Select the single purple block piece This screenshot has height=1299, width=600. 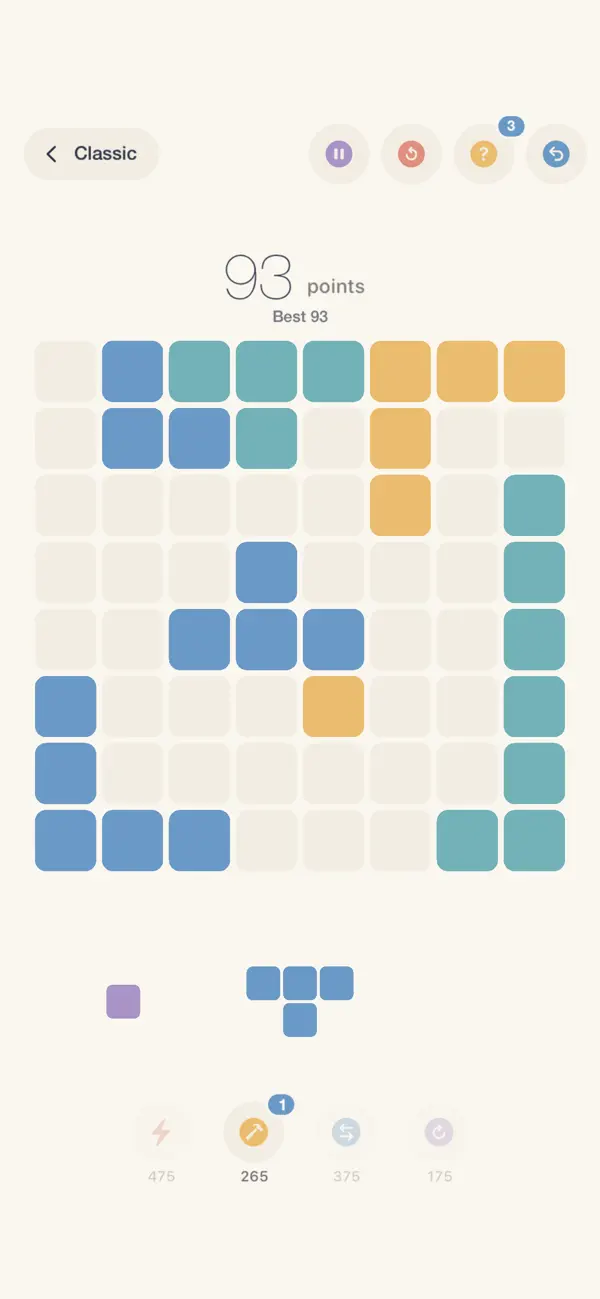click(123, 1001)
